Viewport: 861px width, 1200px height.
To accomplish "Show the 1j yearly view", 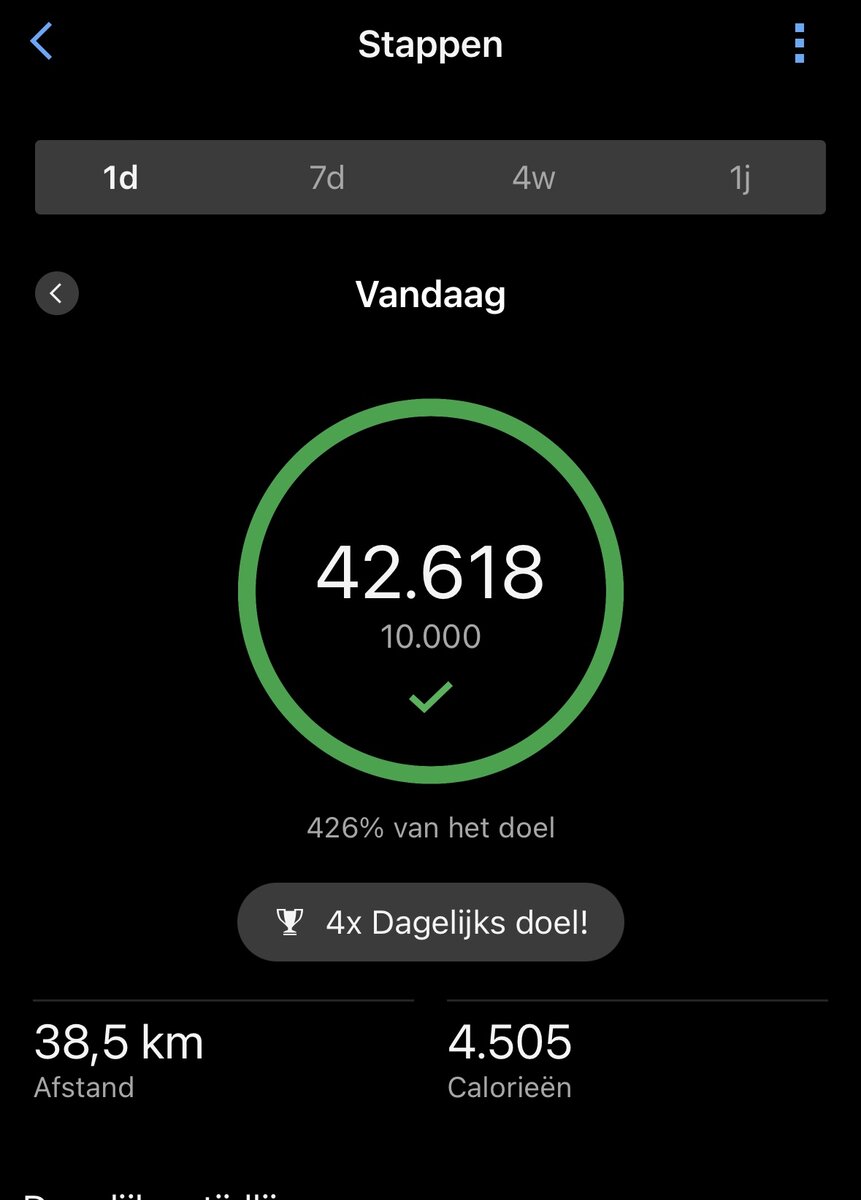I will 739,178.
